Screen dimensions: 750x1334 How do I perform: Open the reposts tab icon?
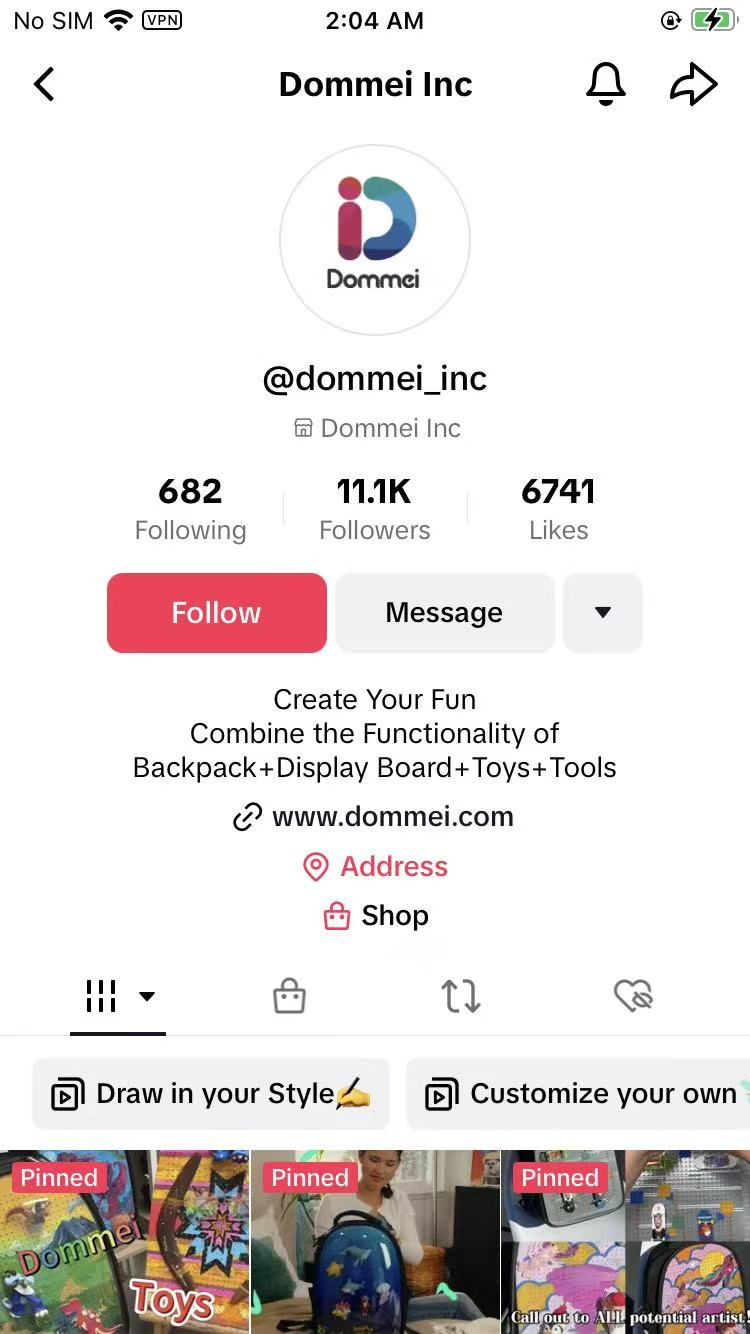[460, 995]
